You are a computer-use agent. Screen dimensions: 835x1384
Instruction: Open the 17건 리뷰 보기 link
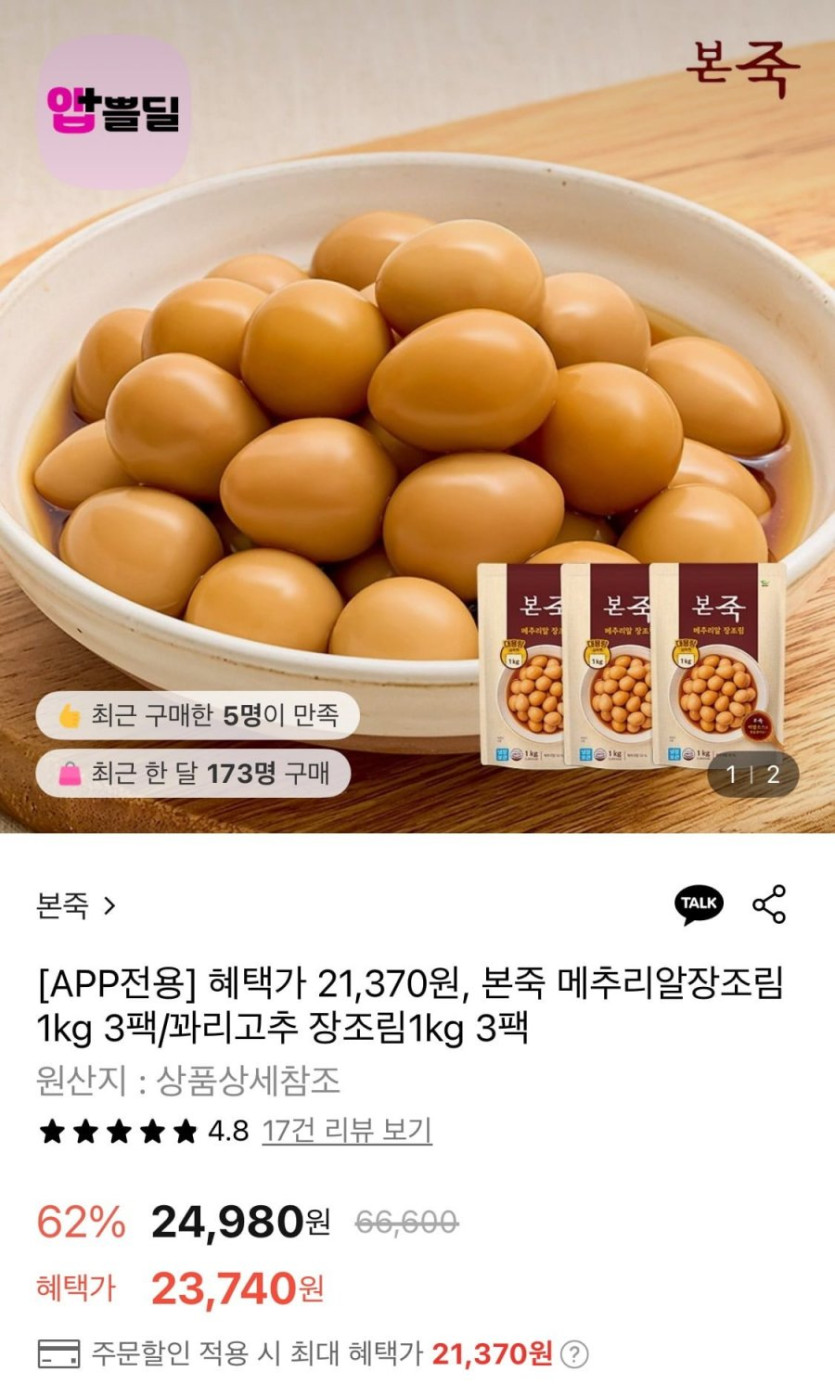click(x=347, y=1131)
